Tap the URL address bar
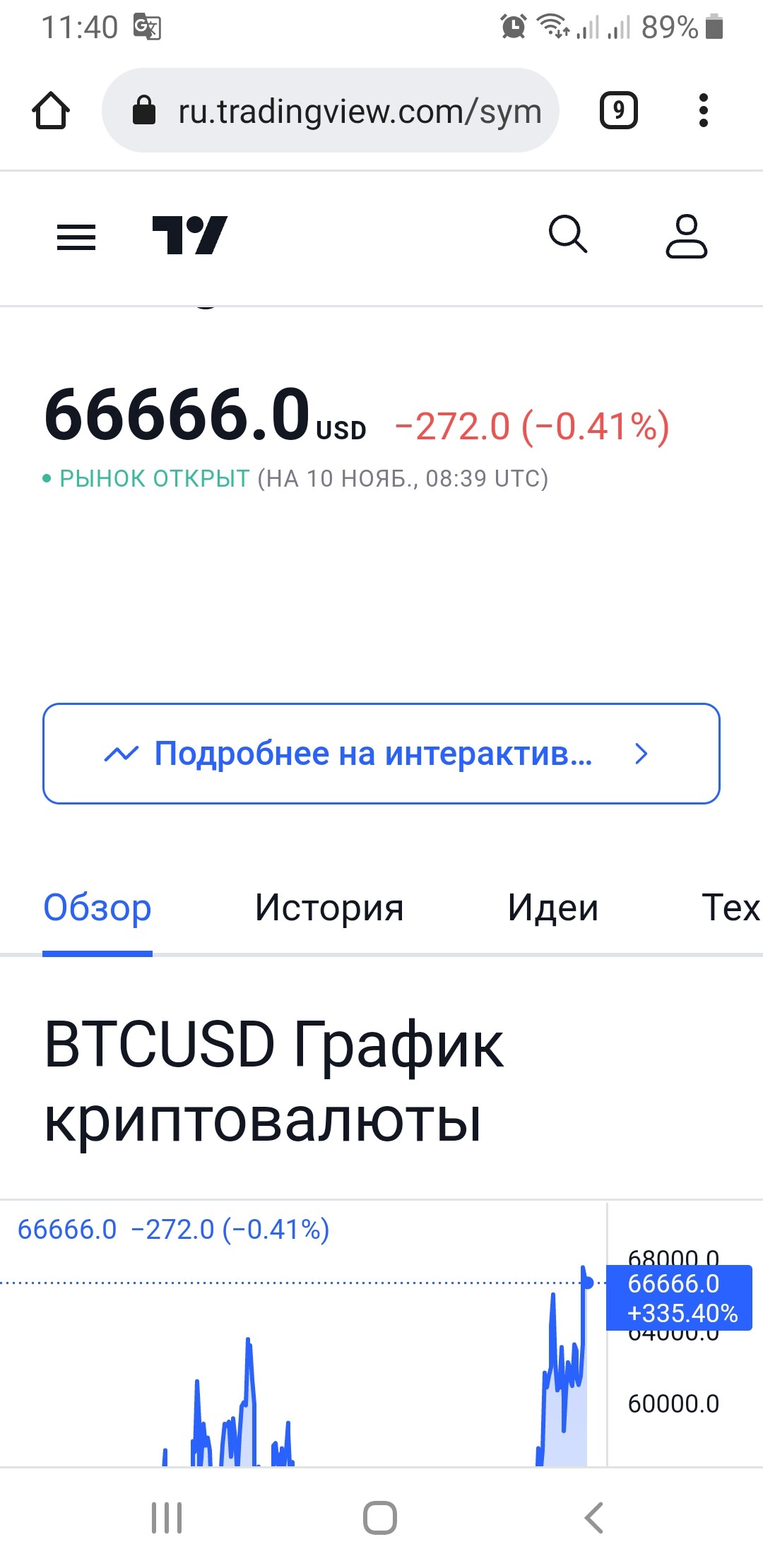This screenshot has width=763, height=1568. (x=331, y=110)
